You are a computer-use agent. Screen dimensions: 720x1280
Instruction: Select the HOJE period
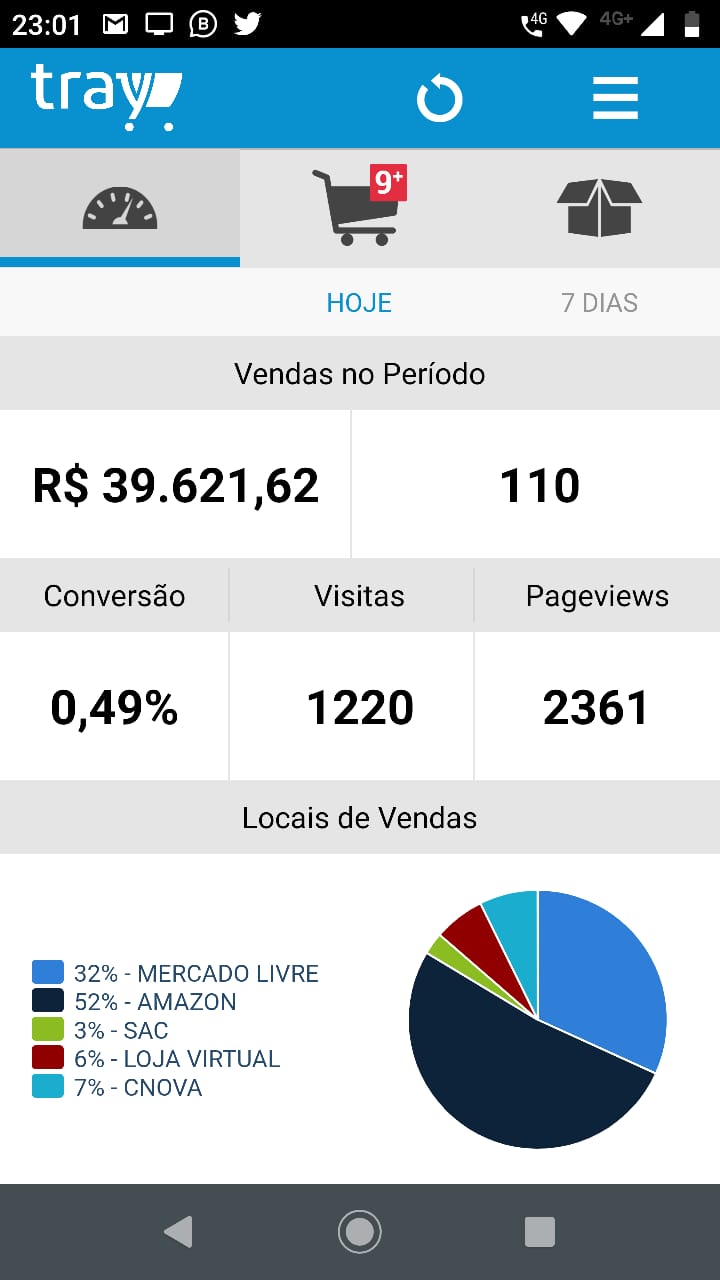tap(359, 303)
